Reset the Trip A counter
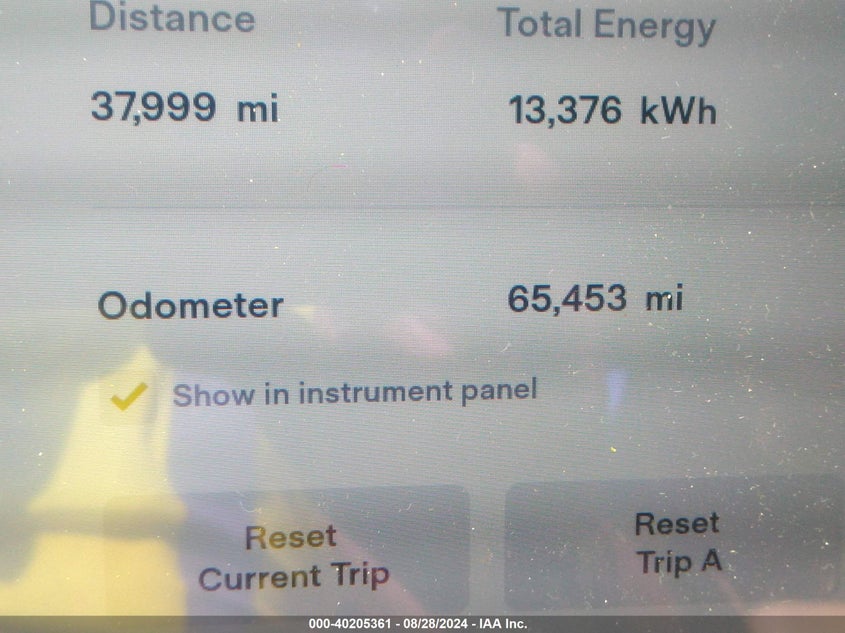Viewport: 845px width, 633px height. (x=677, y=542)
